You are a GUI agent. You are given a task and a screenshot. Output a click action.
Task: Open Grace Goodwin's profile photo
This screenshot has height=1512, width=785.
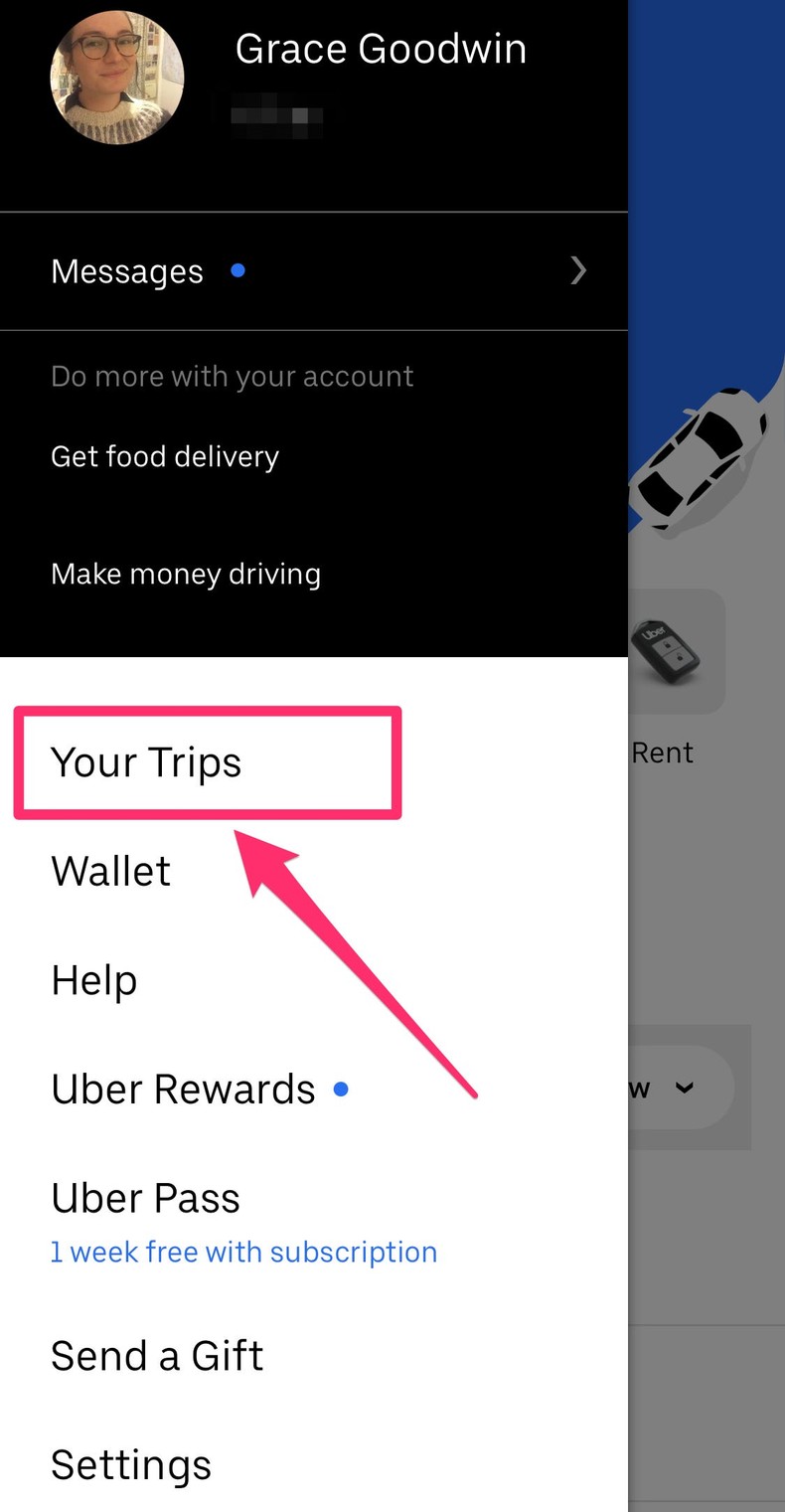coord(116,78)
